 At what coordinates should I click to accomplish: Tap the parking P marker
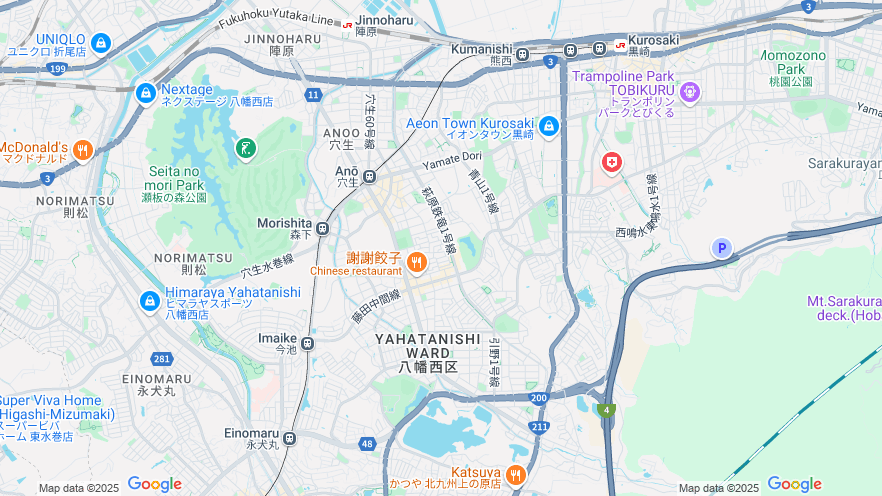(721, 248)
